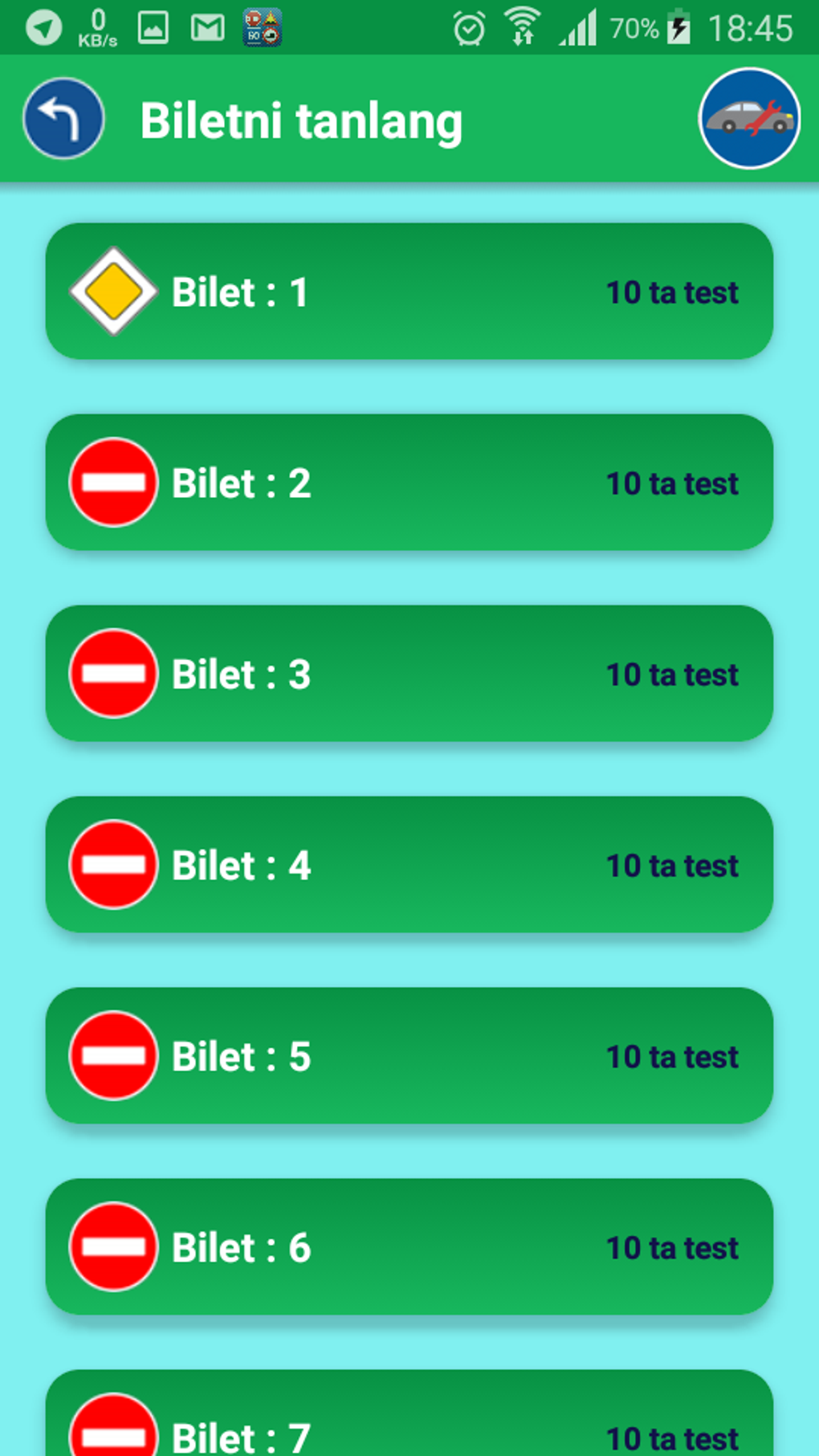Select Bilet : 7
This screenshot has width=819, height=1456.
(x=409, y=1413)
